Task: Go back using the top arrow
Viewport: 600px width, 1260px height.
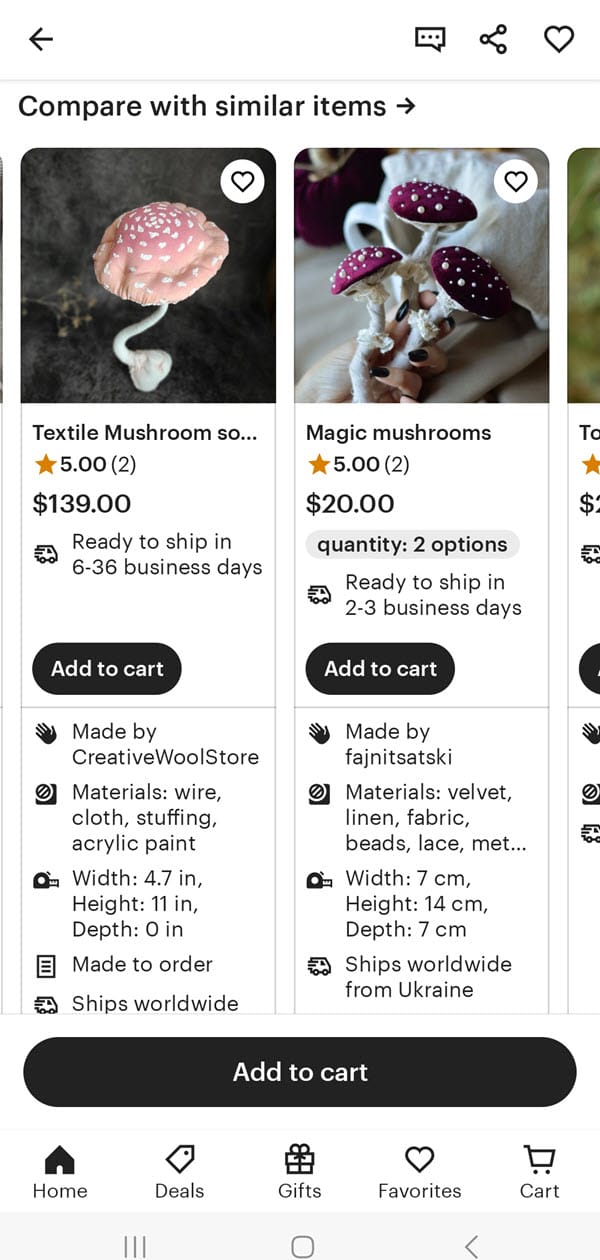Action: 41,39
